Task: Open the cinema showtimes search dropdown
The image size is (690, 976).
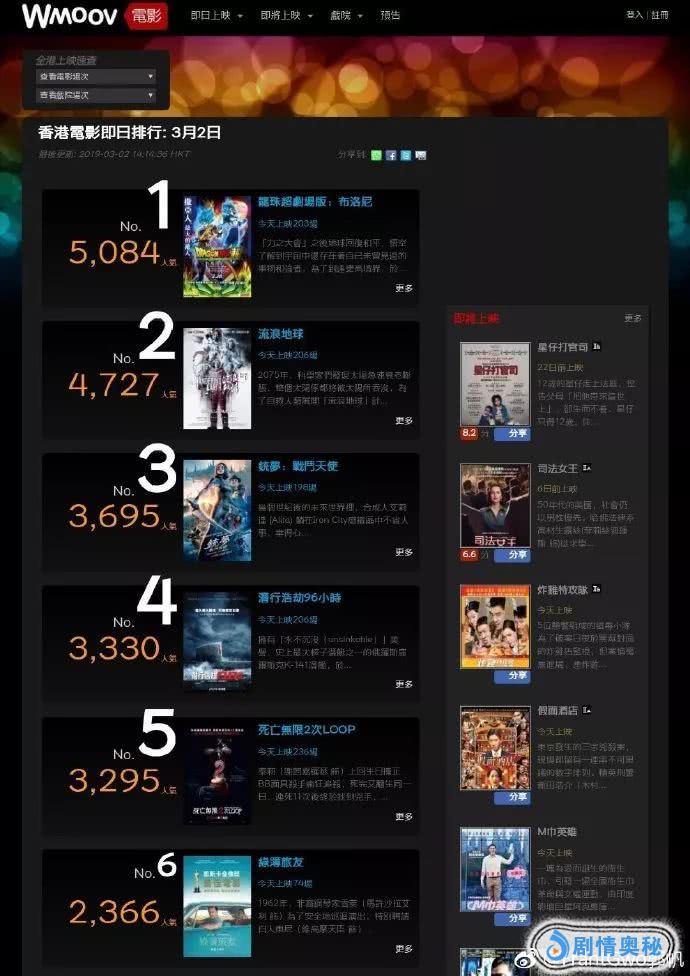Action: click(95, 96)
